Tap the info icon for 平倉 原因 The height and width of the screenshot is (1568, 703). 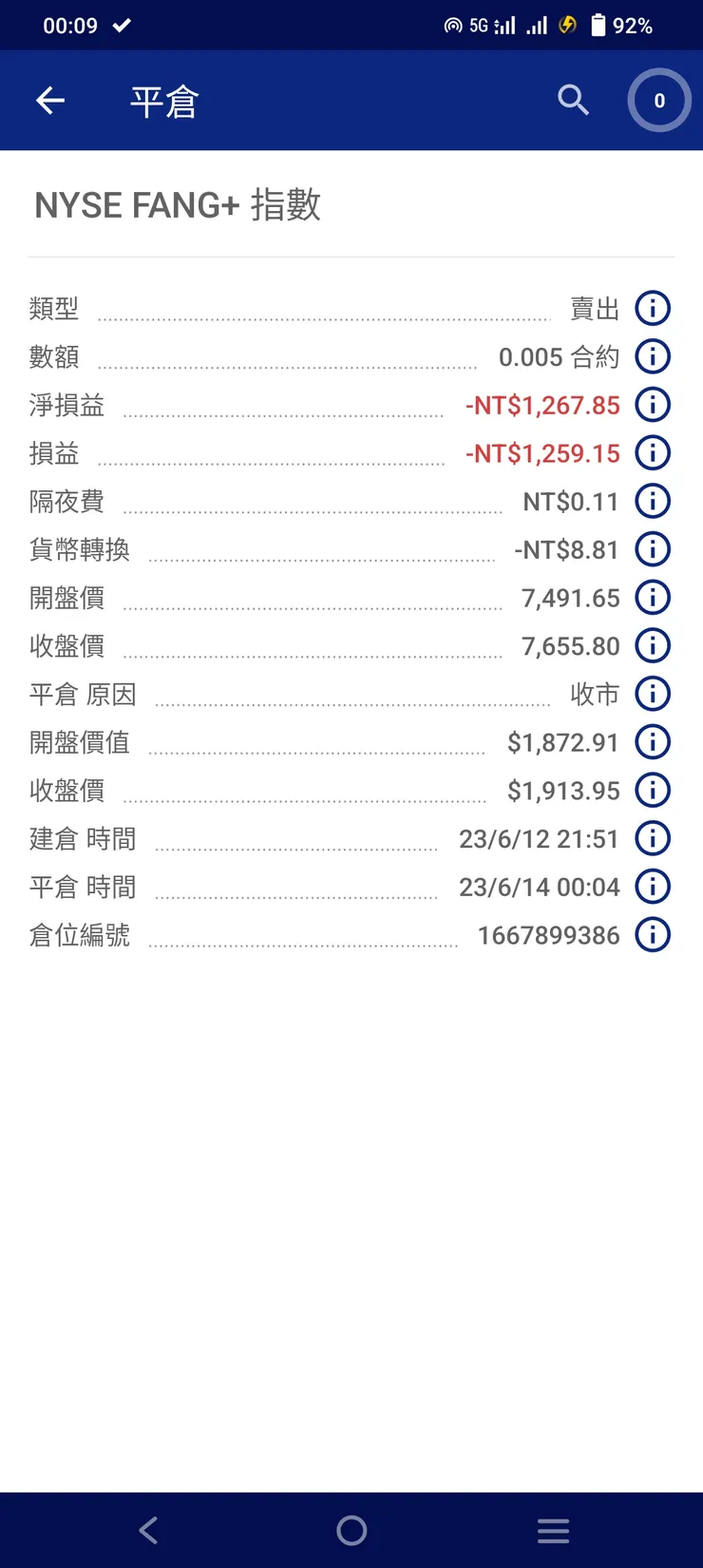pos(653,694)
